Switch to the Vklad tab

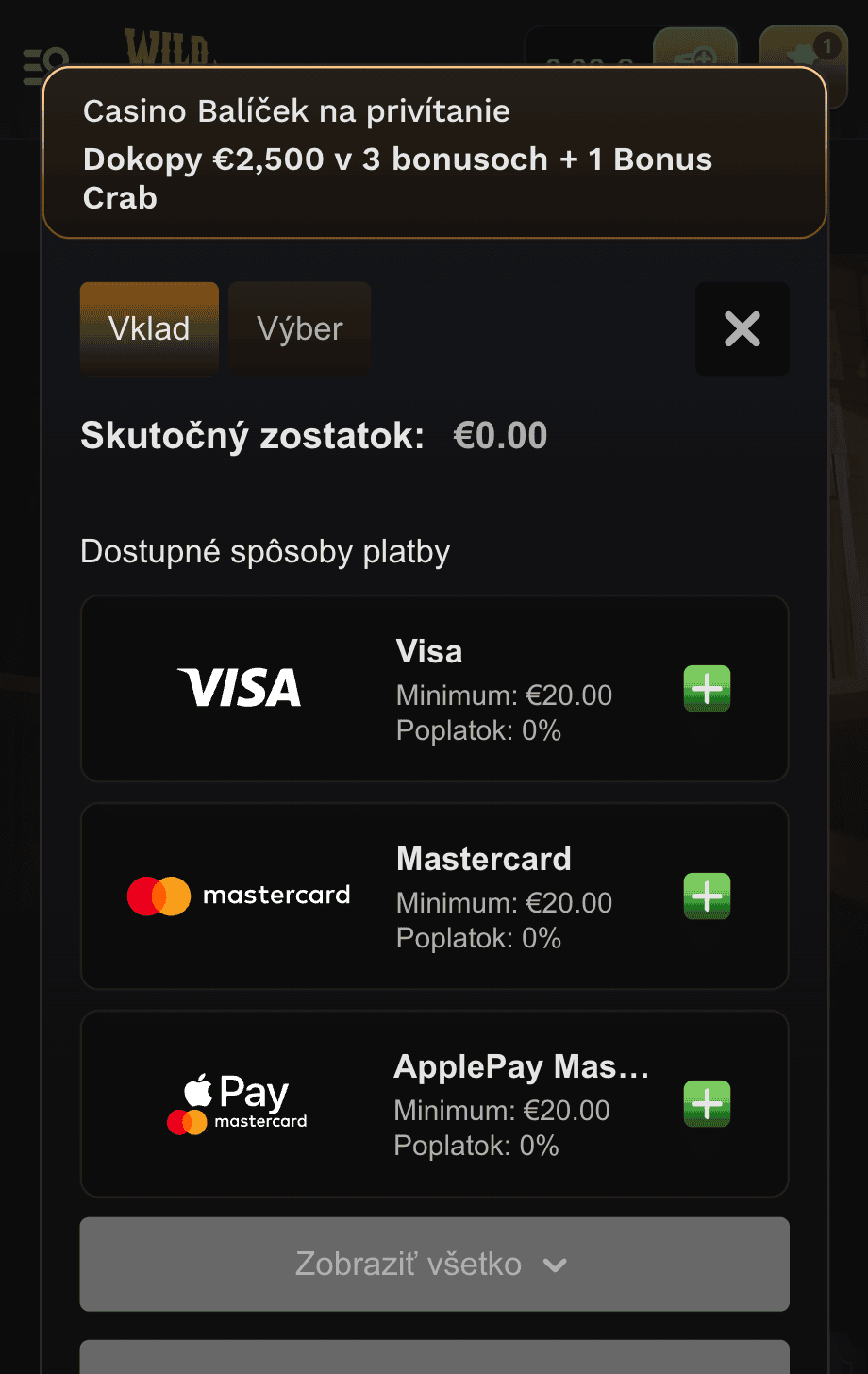(x=149, y=328)
